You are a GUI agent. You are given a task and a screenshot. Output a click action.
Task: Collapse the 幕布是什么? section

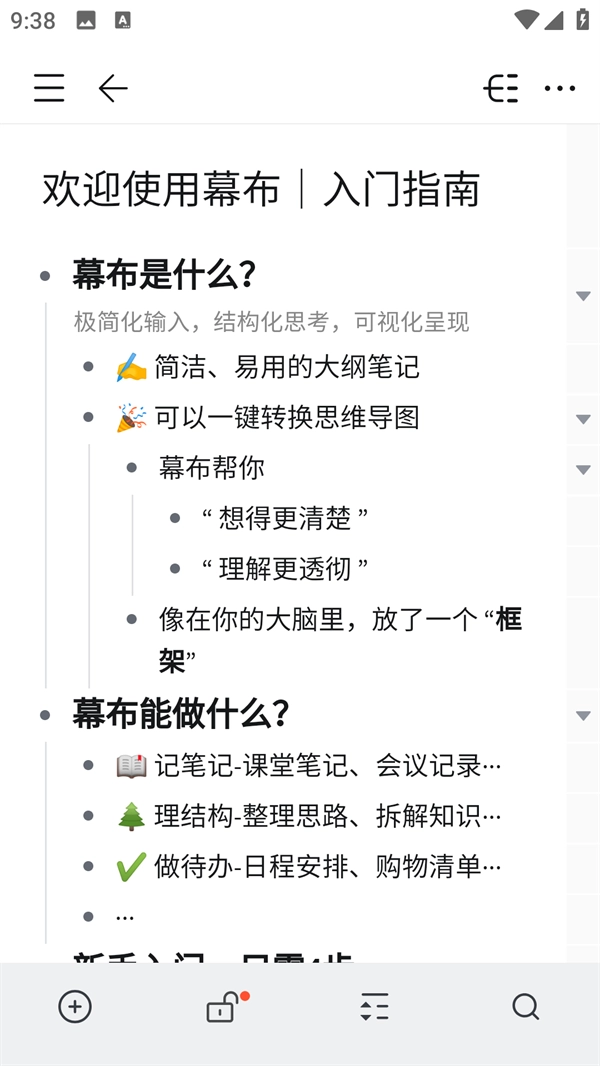(583, 295)
